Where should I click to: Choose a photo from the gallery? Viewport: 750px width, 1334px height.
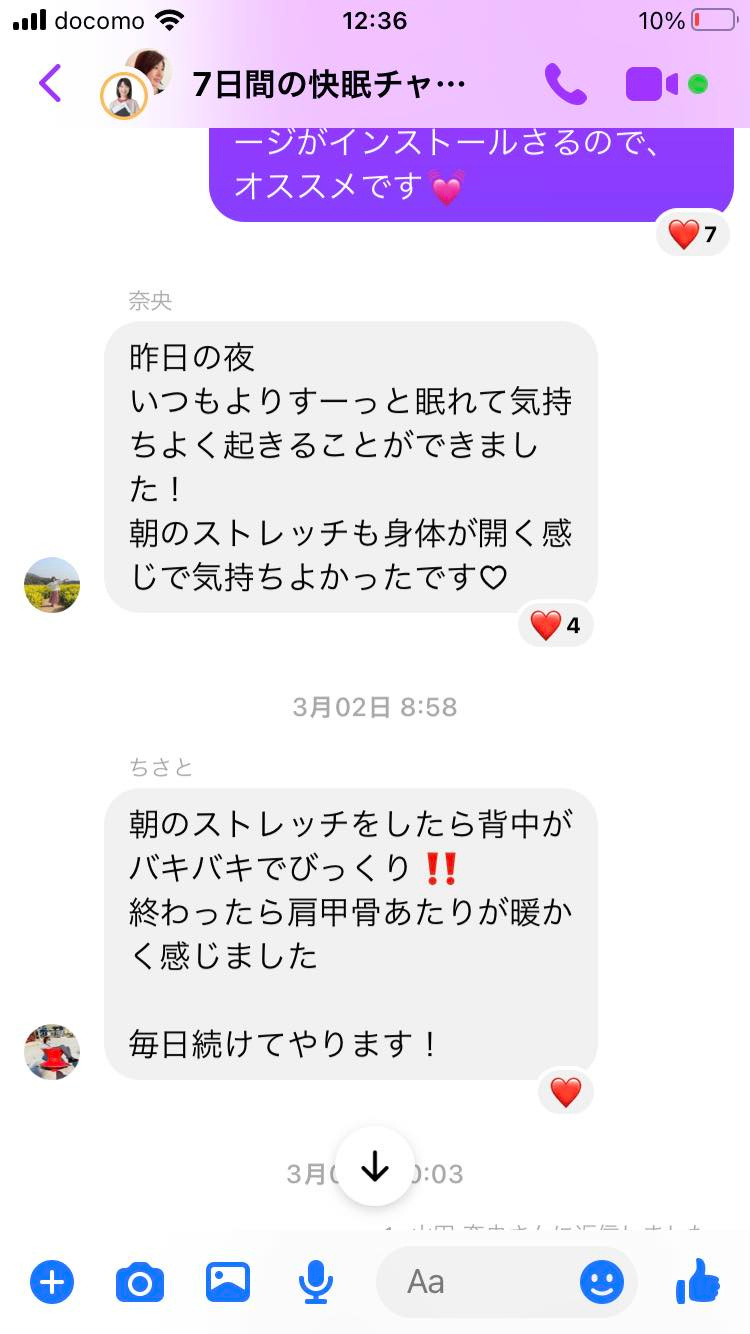click(x=228, y=1281)
